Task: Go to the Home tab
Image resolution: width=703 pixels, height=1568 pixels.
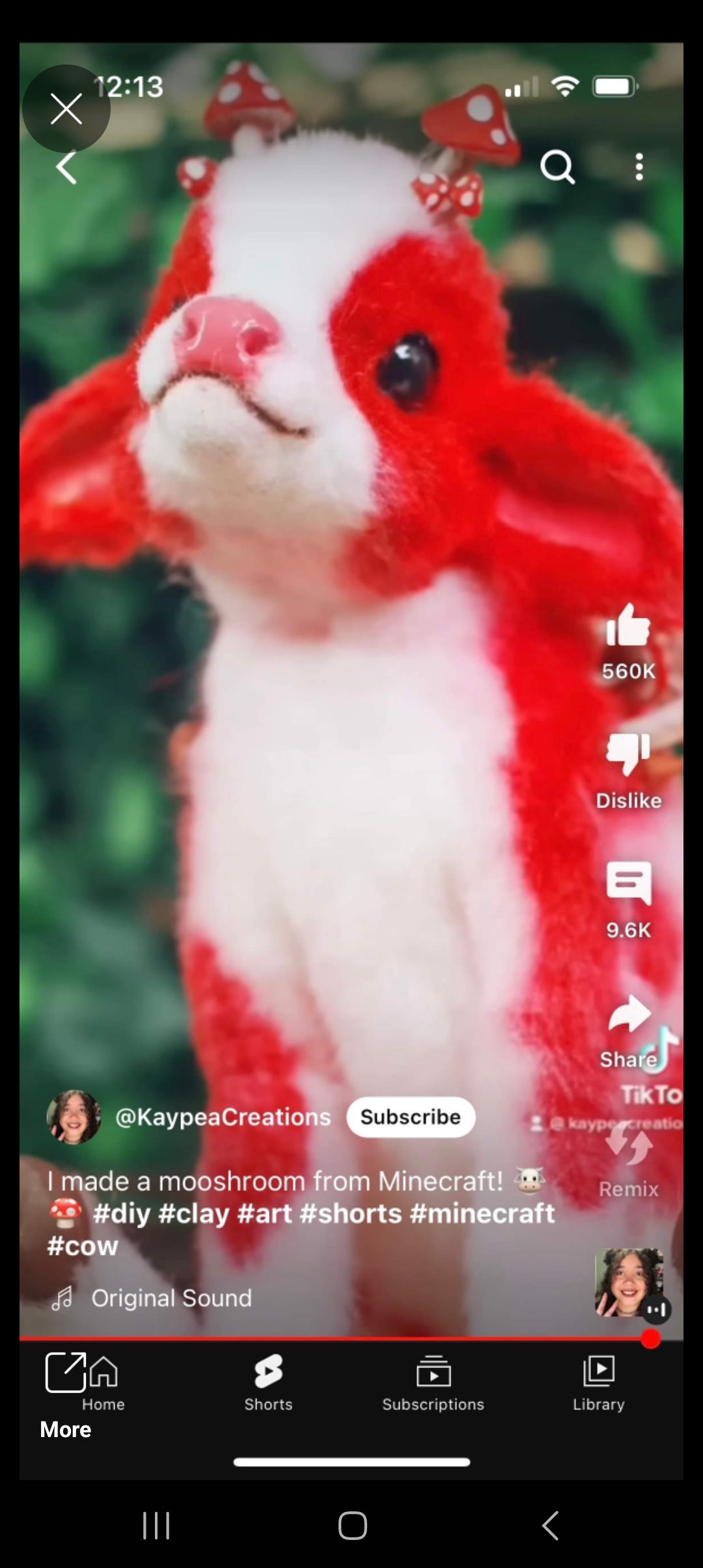Action: tap(103, 1383)
